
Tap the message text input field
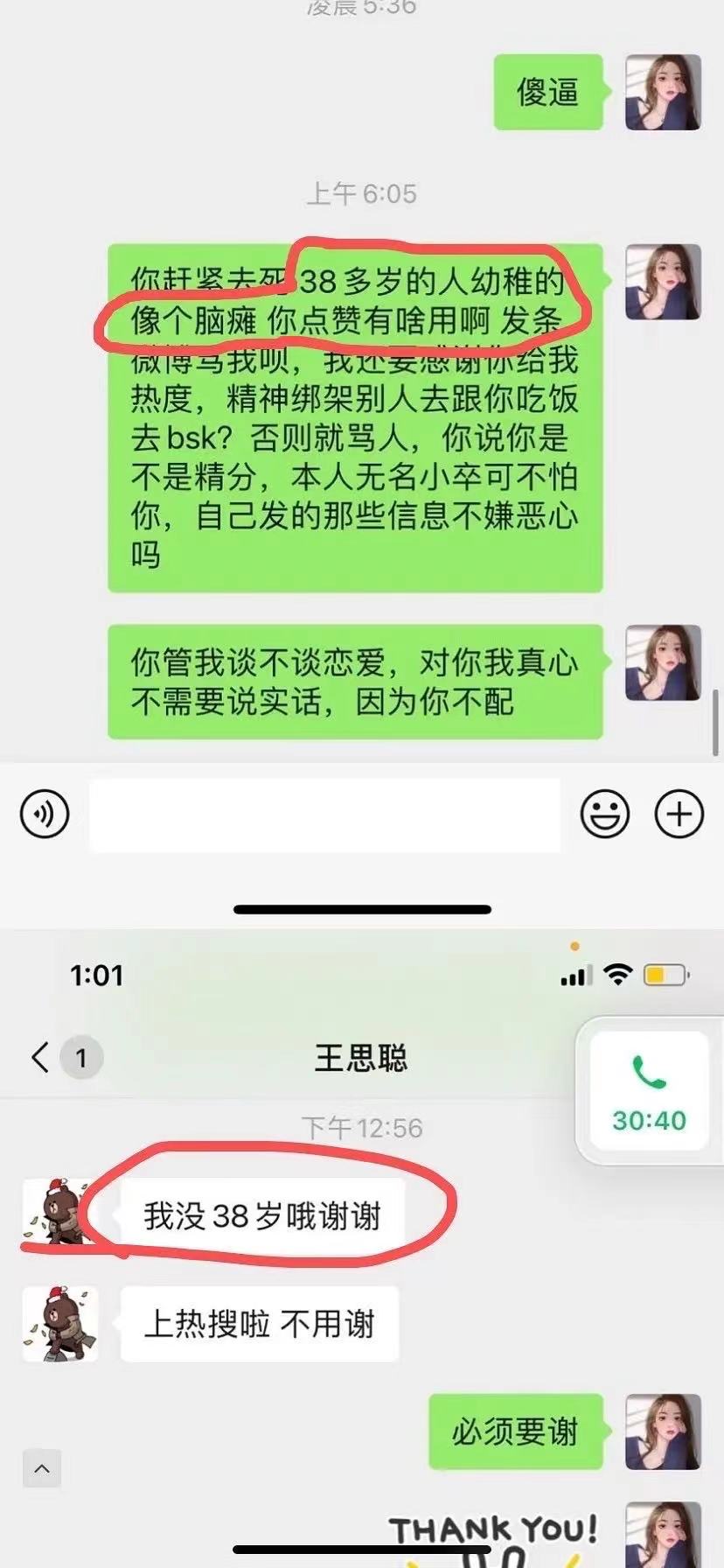[x=324, y=813]
